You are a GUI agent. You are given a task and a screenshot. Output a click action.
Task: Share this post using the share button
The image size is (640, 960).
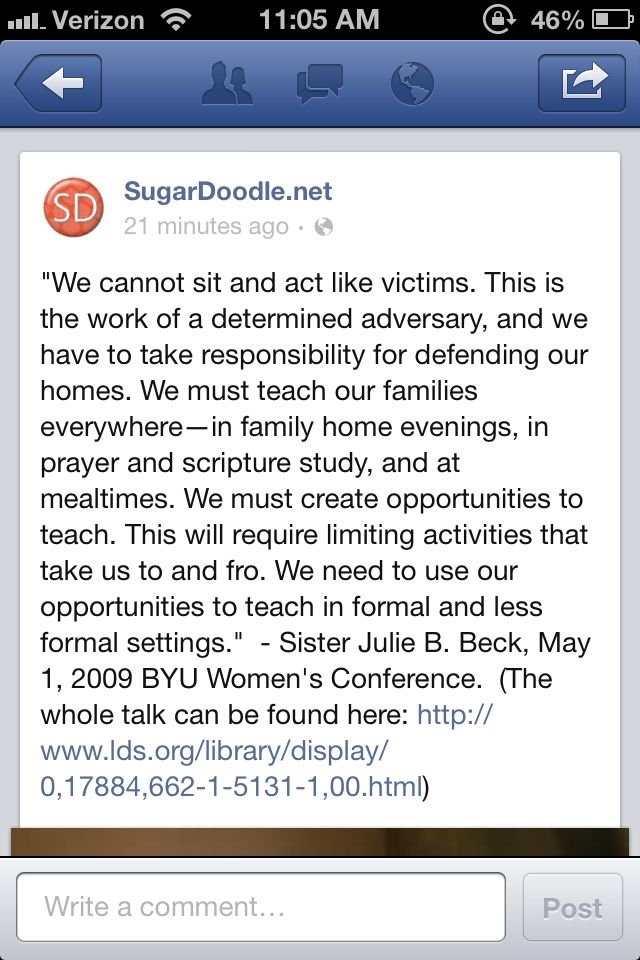[x=582, y=84]
